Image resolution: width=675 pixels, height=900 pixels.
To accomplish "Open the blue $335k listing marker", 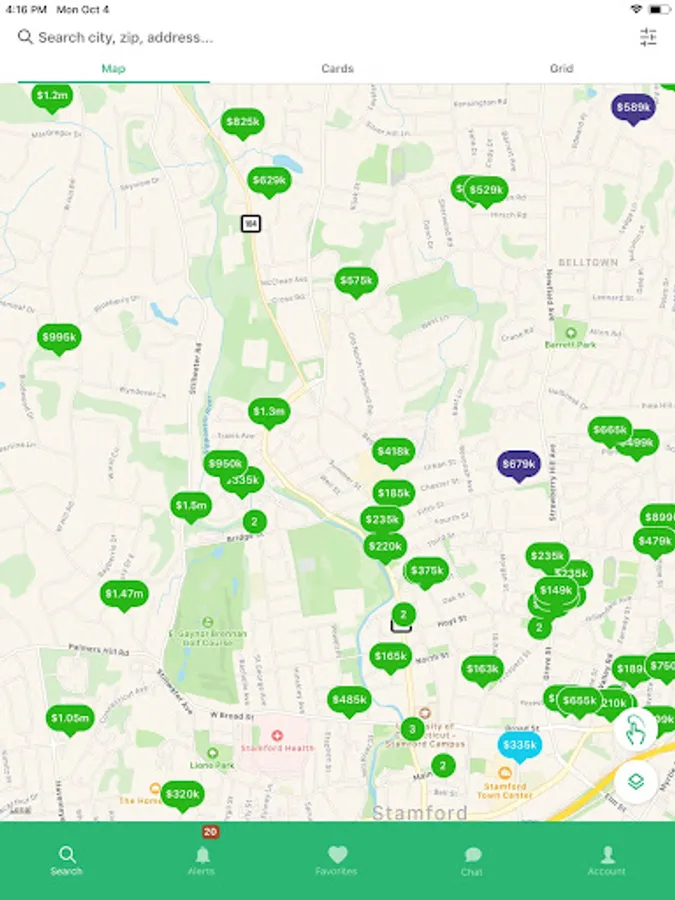I will (519, 747).
